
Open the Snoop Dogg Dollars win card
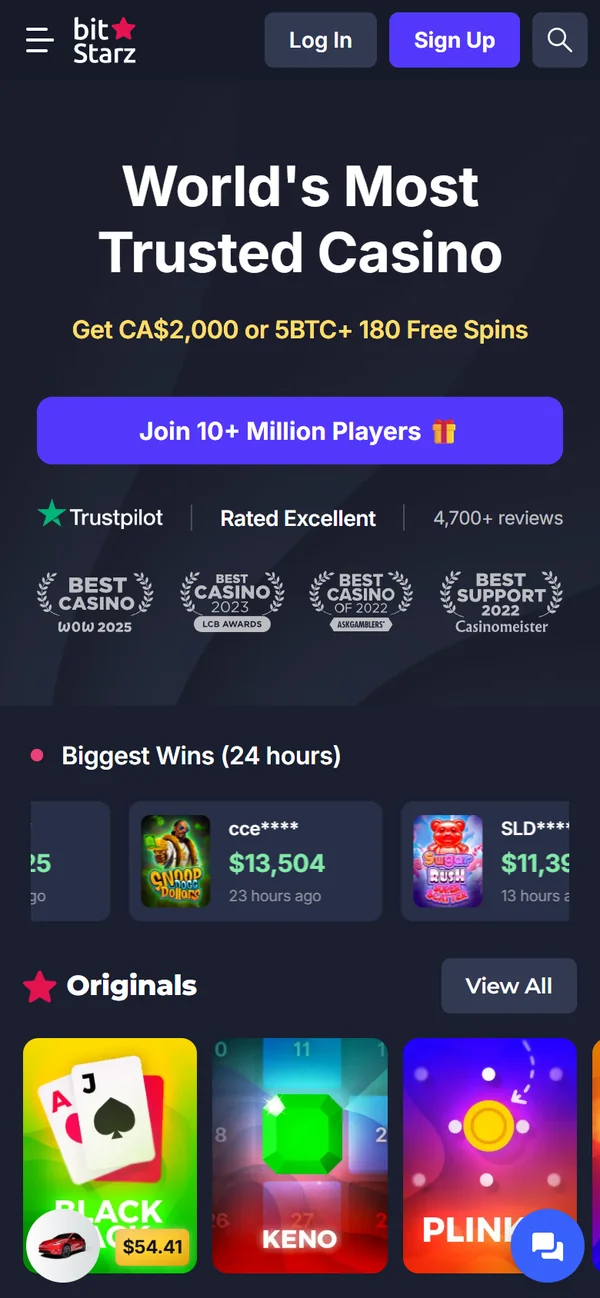(x=256, y=861)
